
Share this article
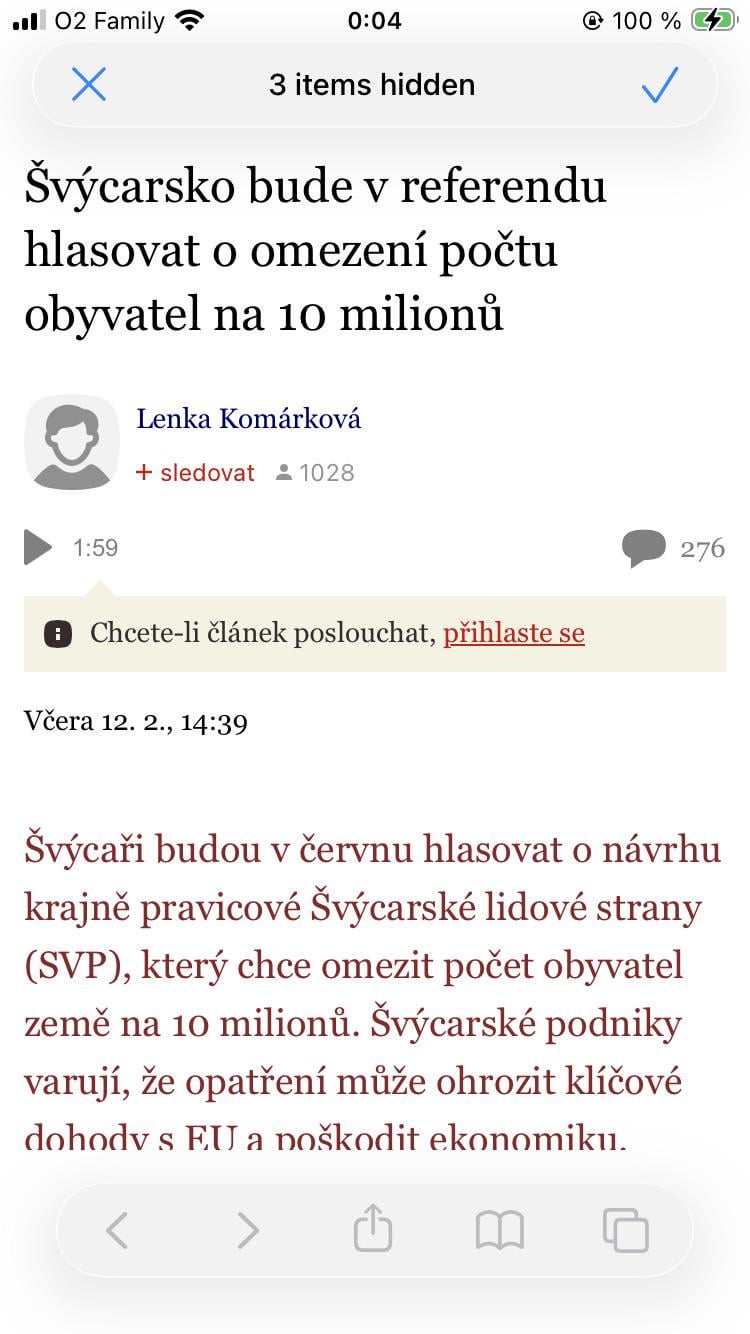point(373,1228)
